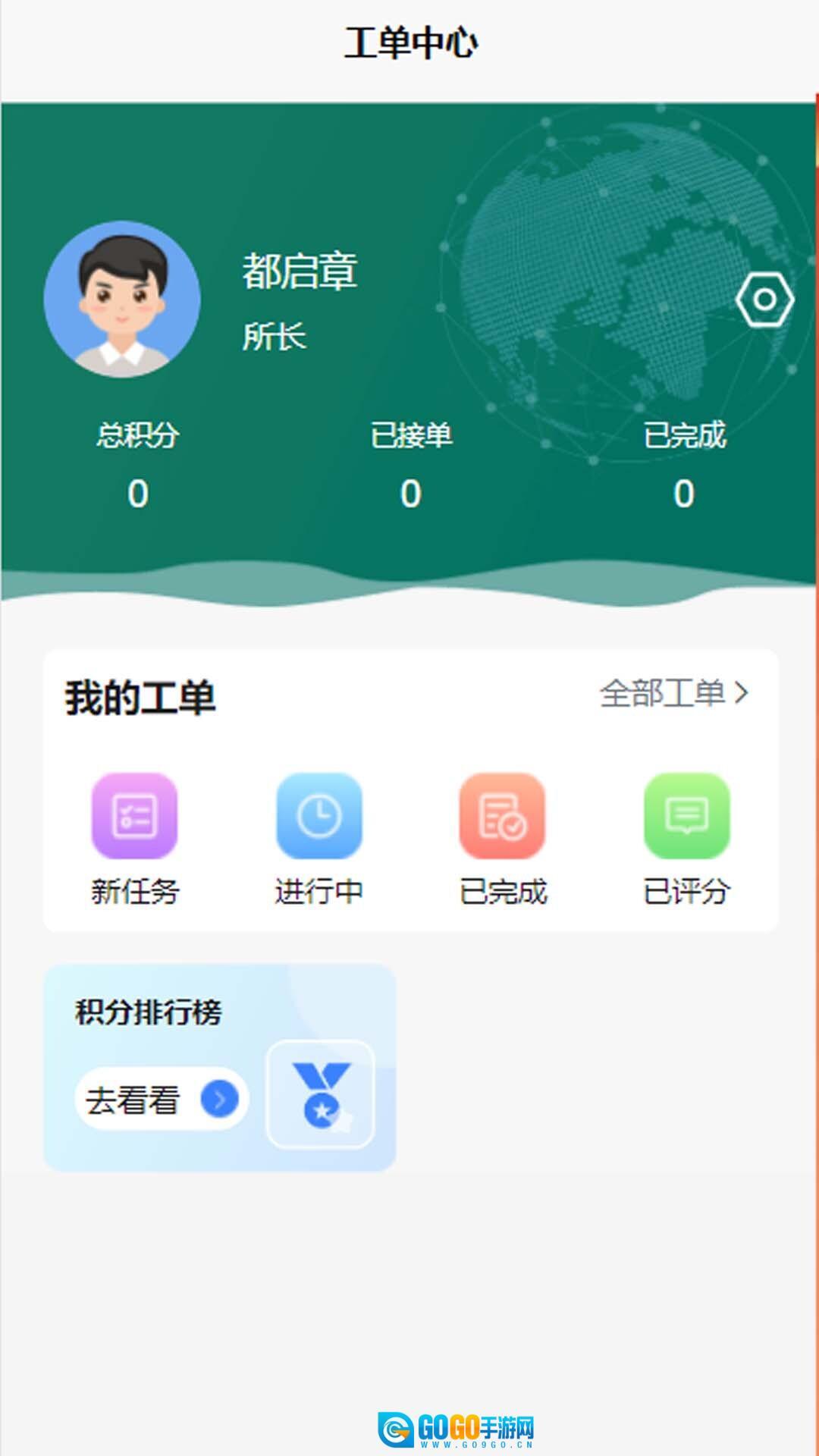Open the profile avatar of 都启章
Image resolution: width=819 pixels, height=1456 pixels.
click(x=122, y=300)
